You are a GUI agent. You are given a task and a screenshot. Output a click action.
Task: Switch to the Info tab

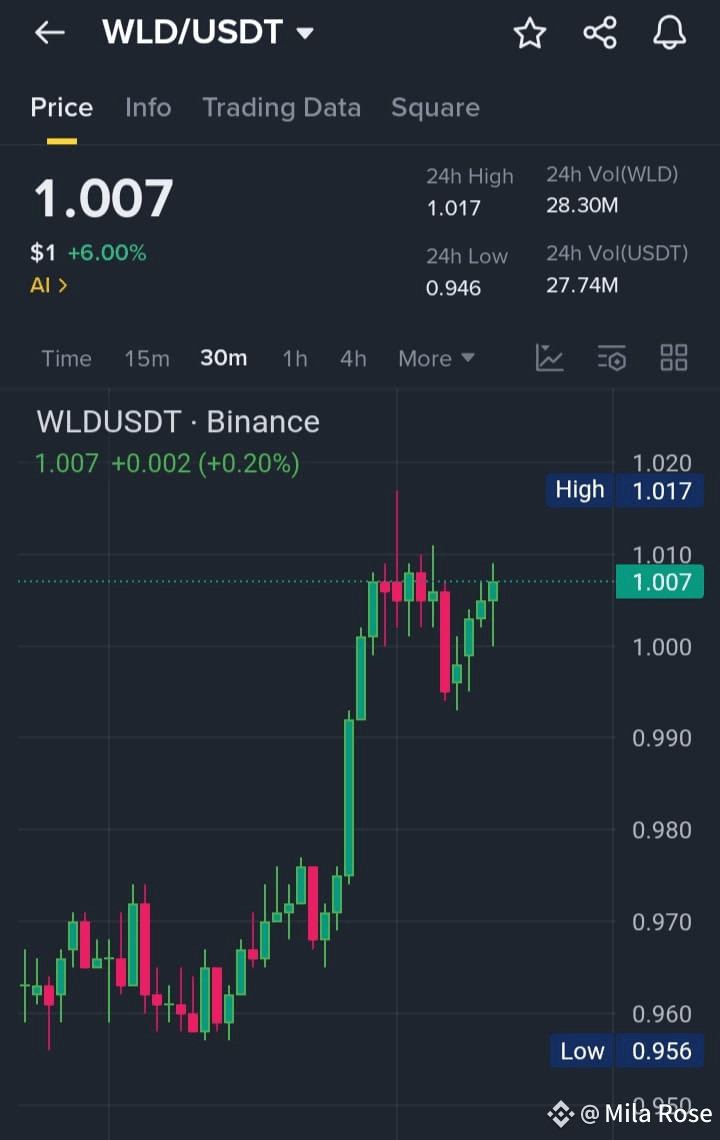[x=148, y=107]
